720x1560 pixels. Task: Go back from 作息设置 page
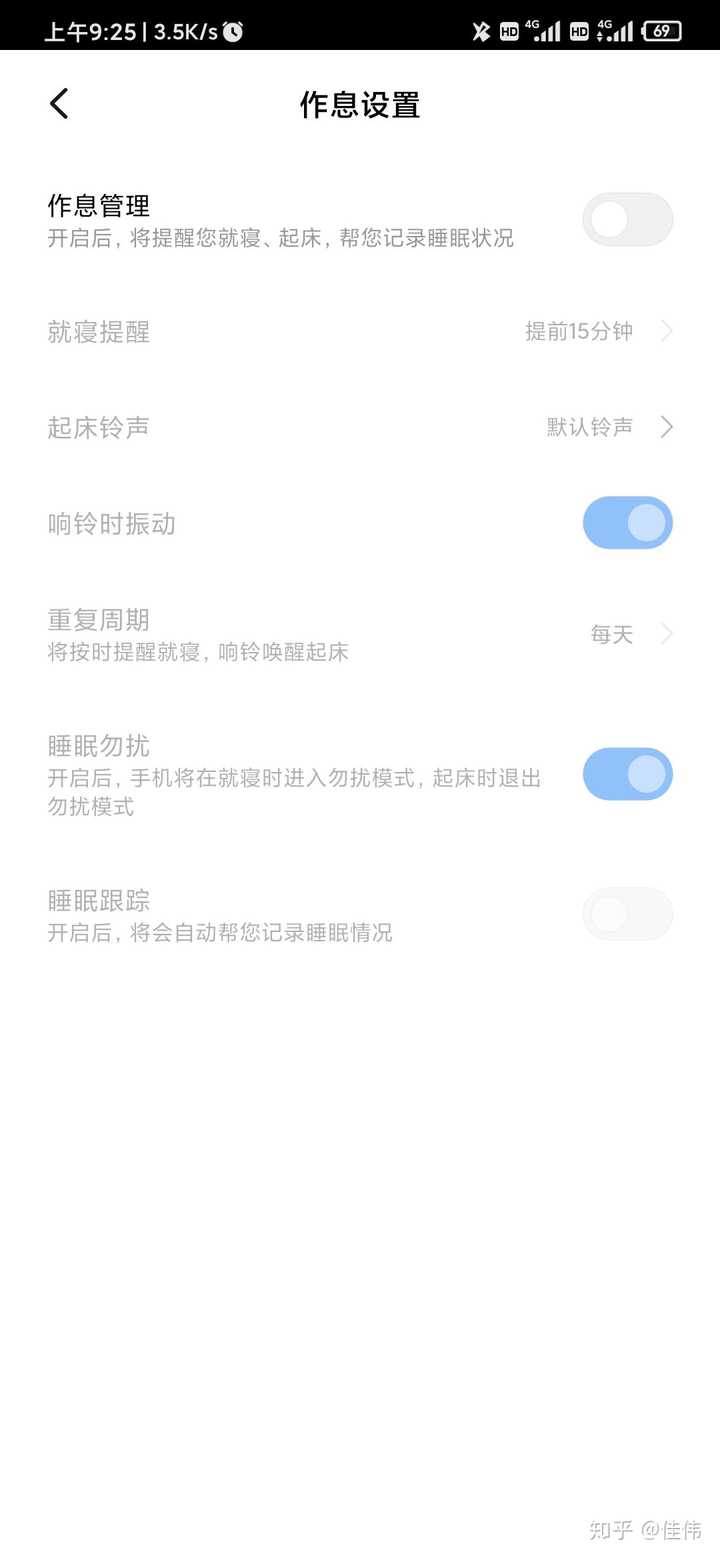(x=59, y=104)
